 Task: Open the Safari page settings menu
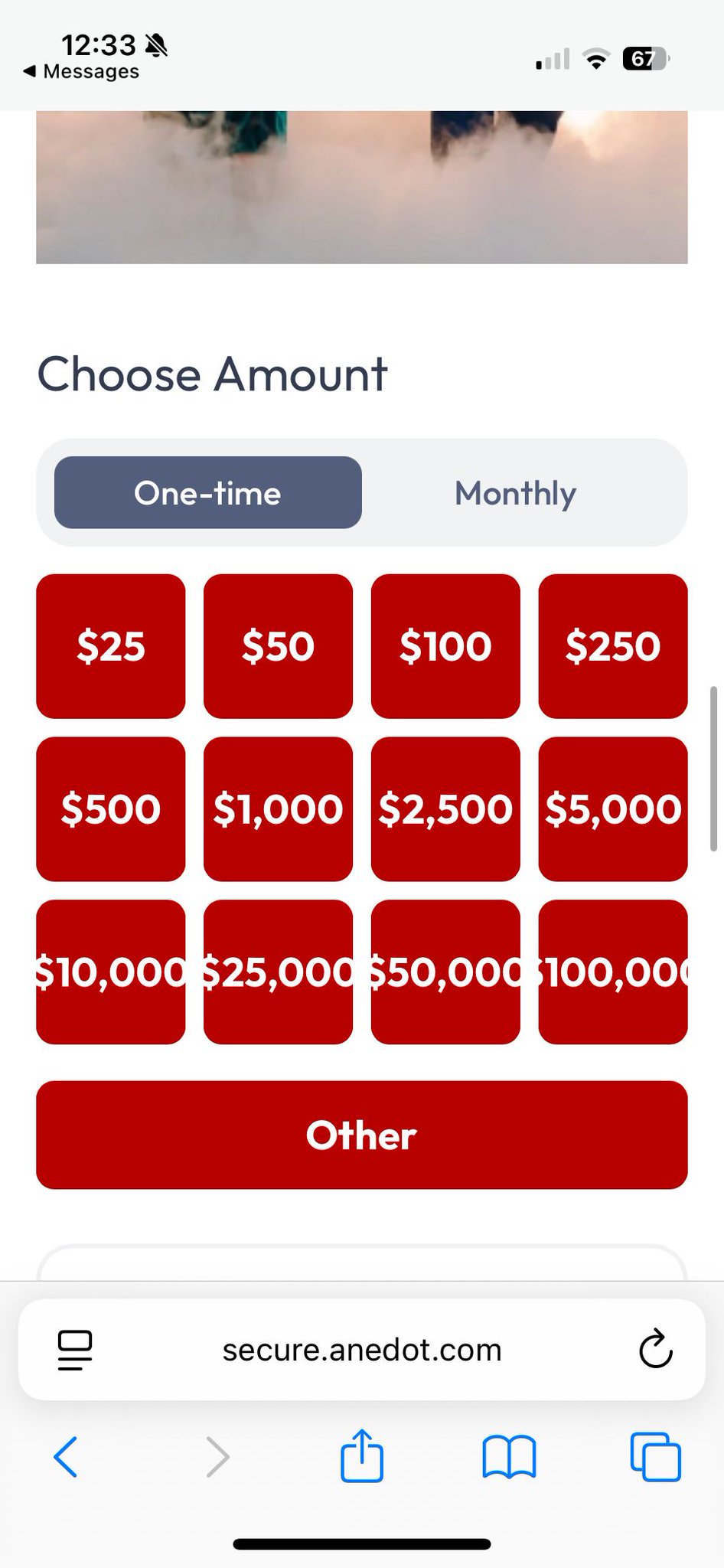[75, 1350]
